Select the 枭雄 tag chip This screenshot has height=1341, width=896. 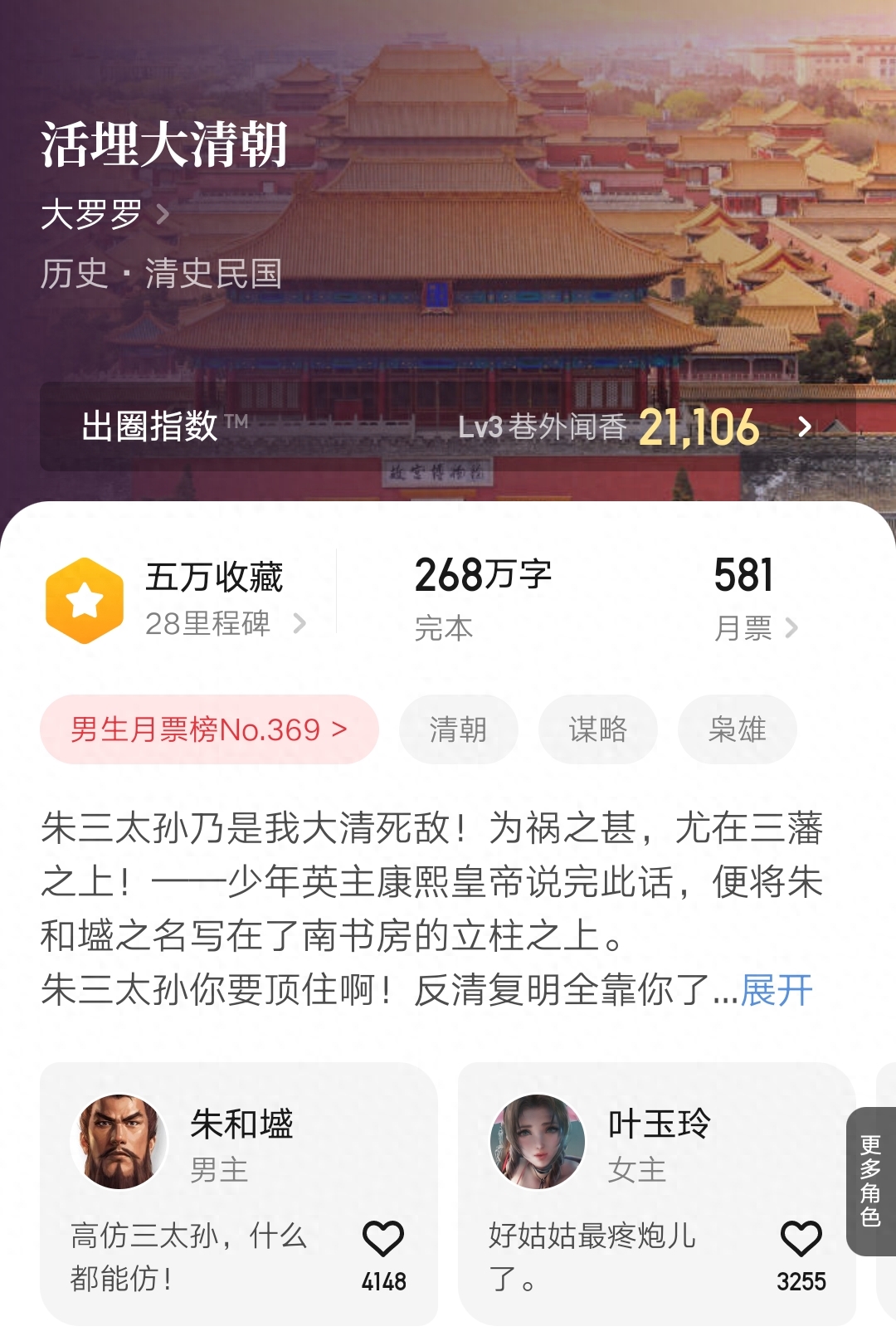coord(737,730)
